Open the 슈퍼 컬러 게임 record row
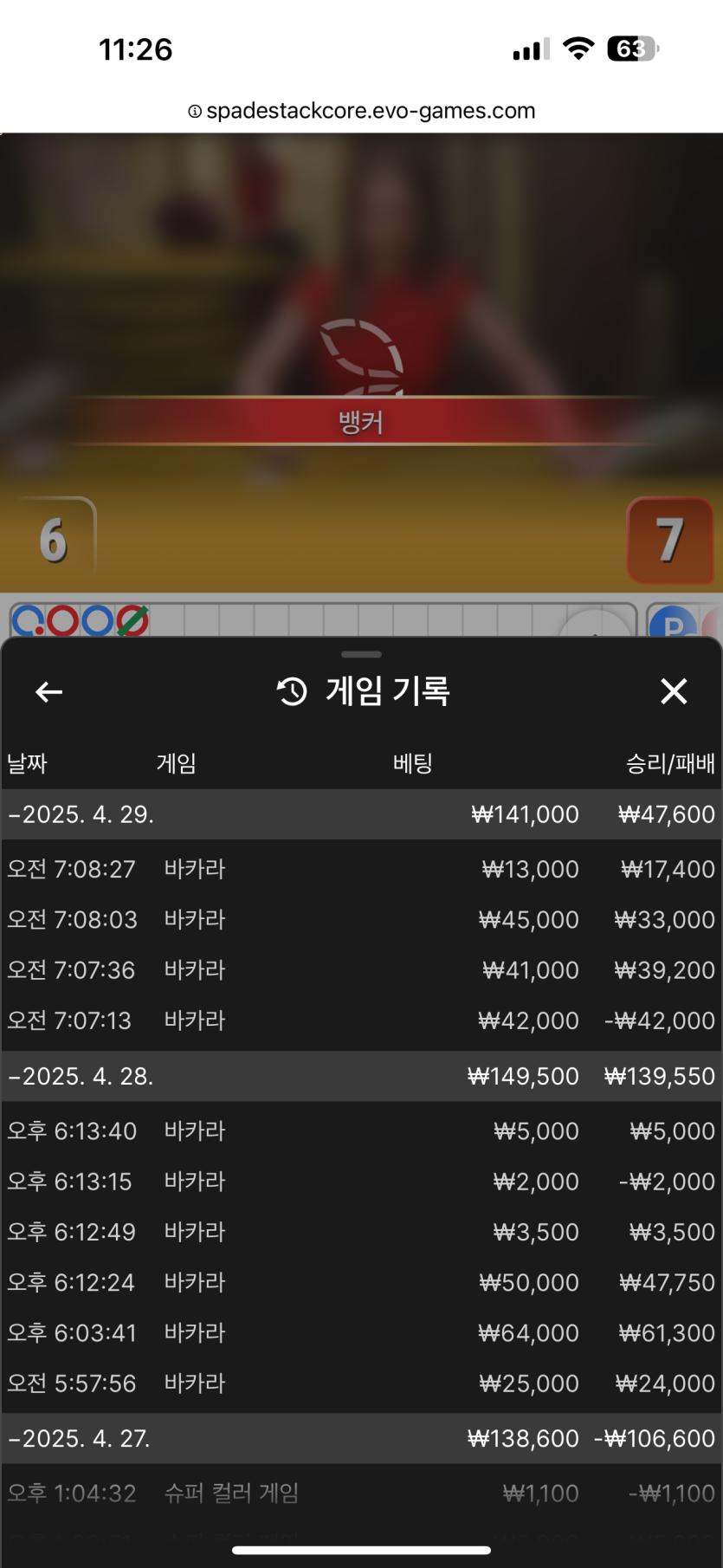723x1568 pixels. tap(361, 1493)
